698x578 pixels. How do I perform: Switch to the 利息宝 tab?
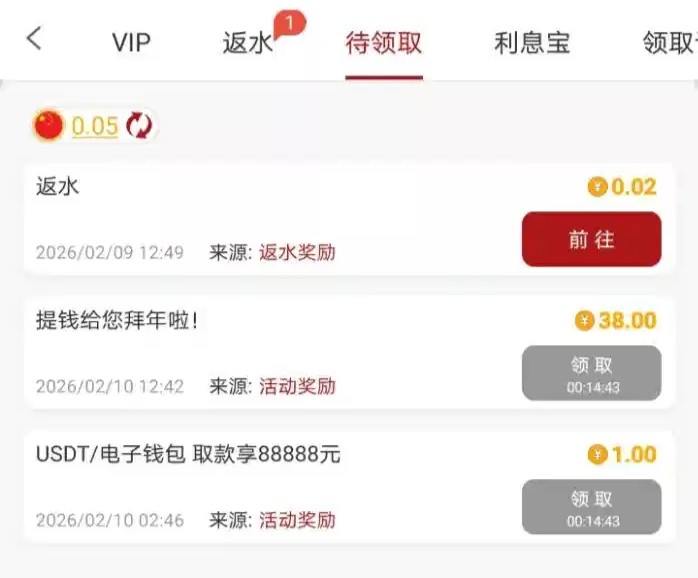(532, 43)
